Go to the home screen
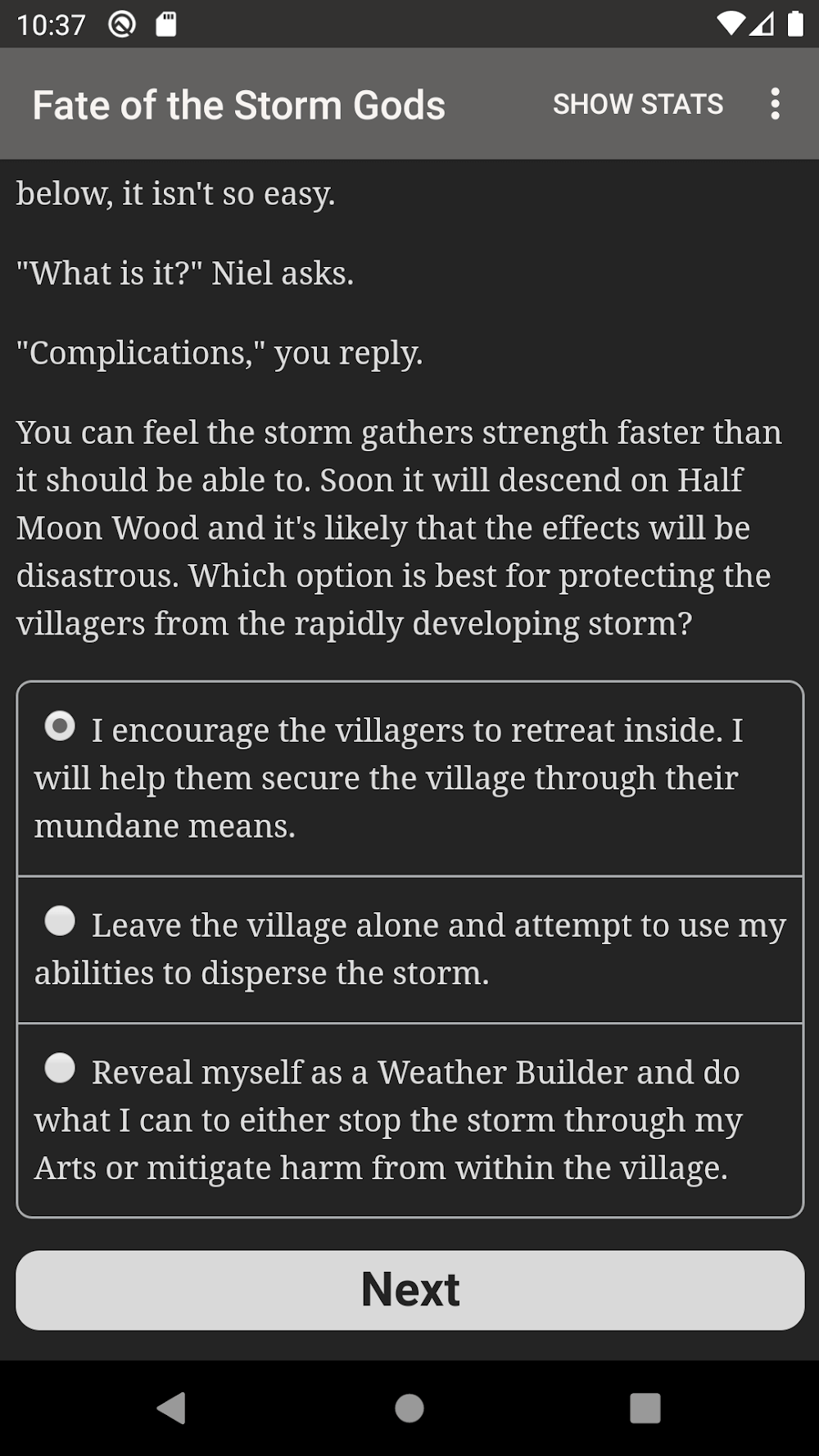This screenshot has width=819, height=1456. click(x=409, y=1409)
